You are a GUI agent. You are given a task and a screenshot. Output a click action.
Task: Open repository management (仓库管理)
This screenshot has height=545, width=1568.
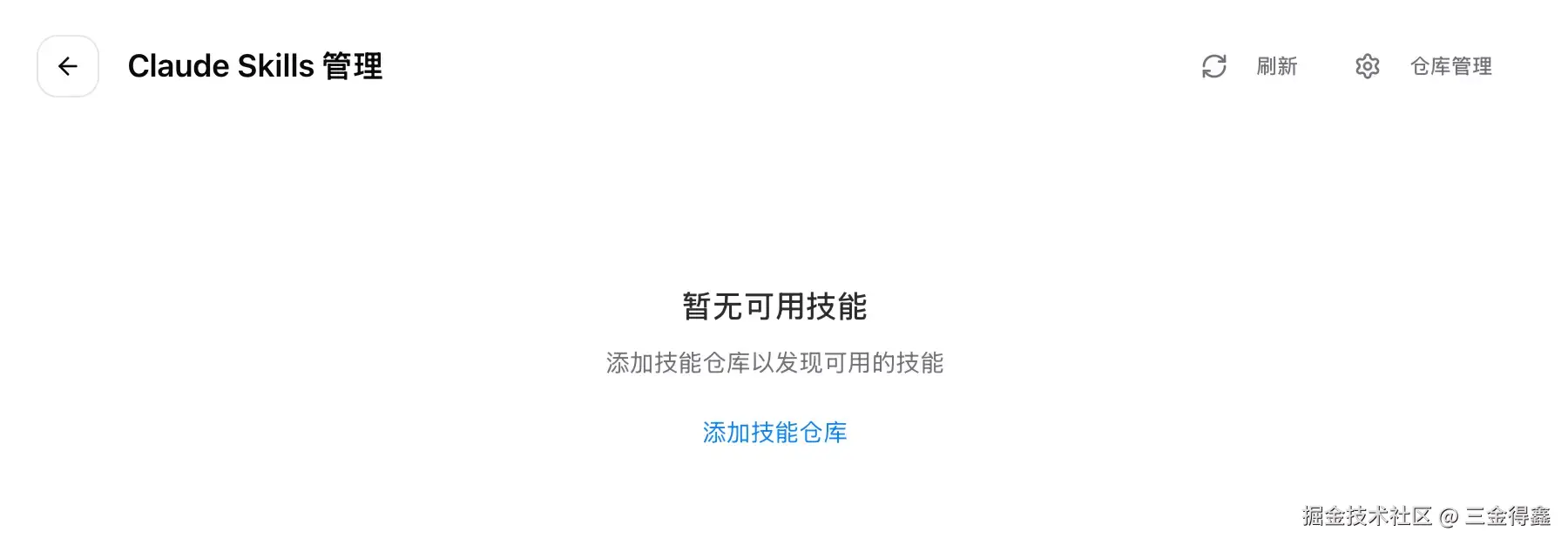tap(1424, 66)
